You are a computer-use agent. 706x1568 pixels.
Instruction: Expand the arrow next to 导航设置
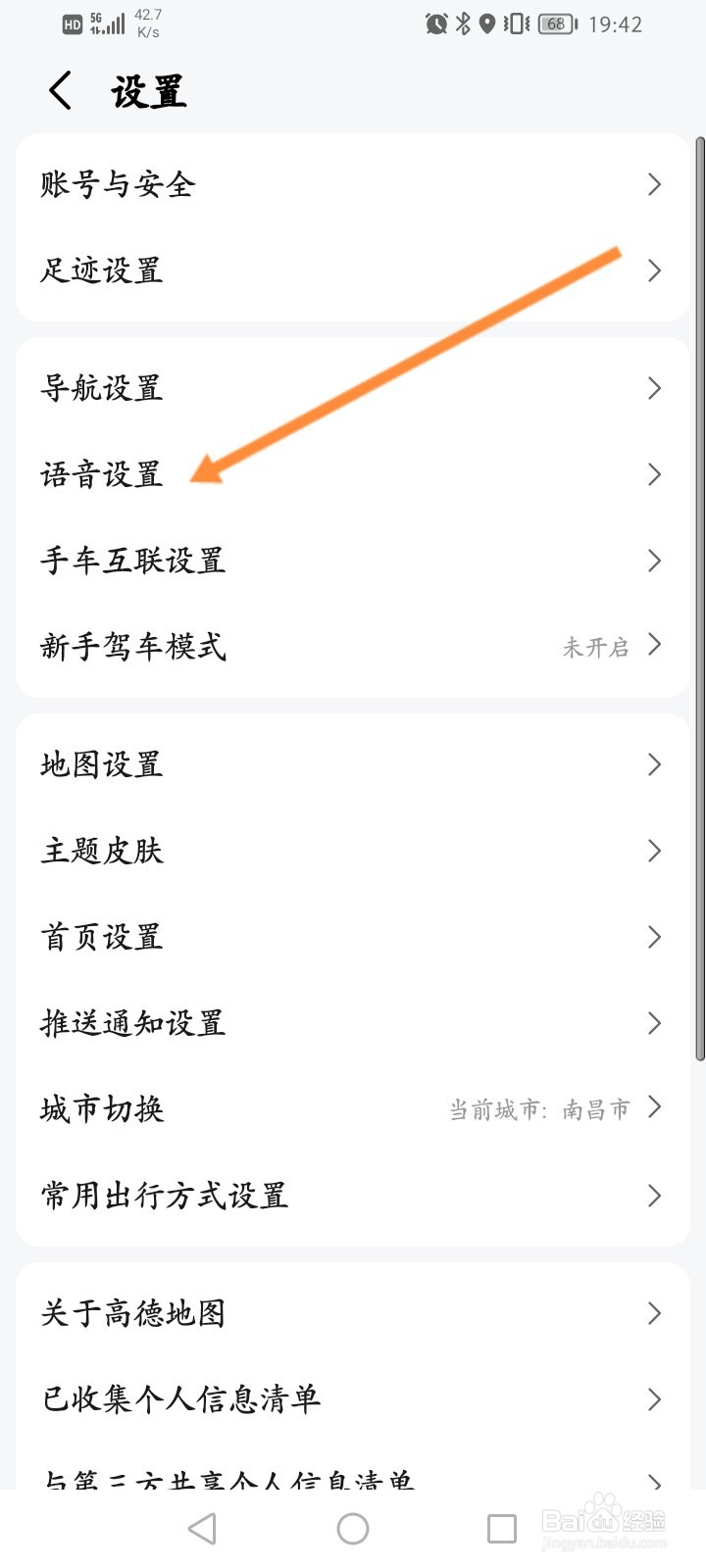[654, 388]
